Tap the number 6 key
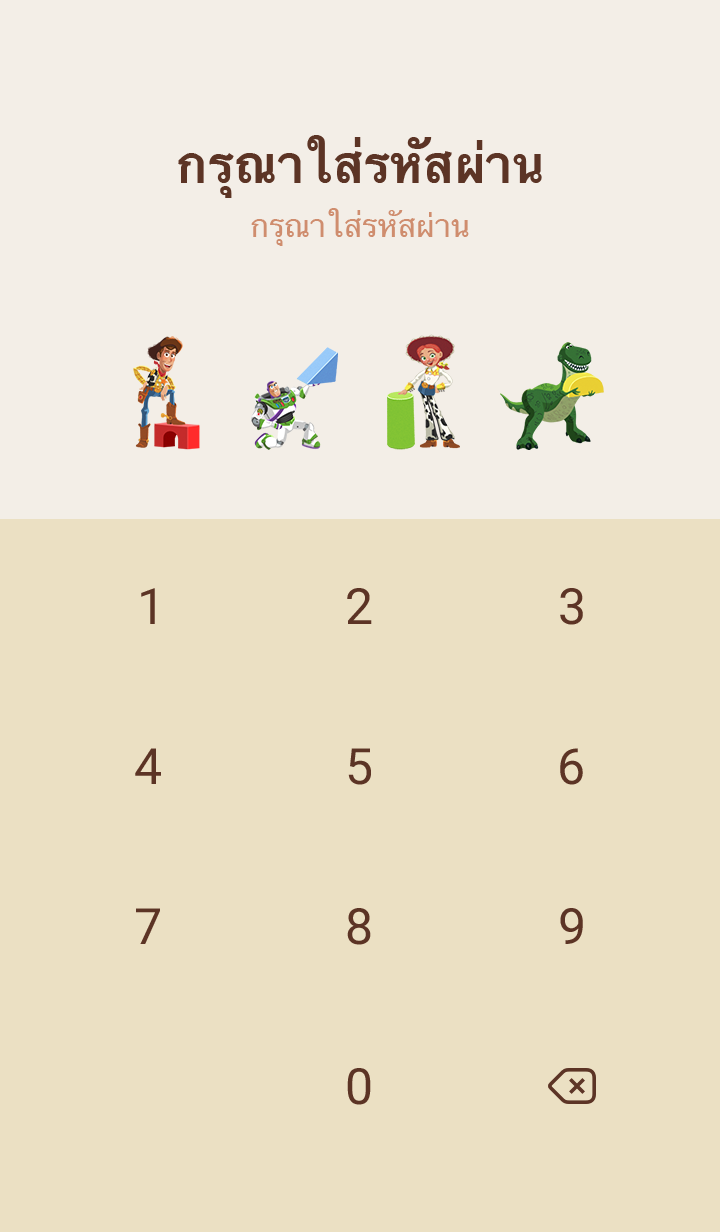Image resolution: width=720 pixels, height=1232 pixels. click(x=571, y=767)
